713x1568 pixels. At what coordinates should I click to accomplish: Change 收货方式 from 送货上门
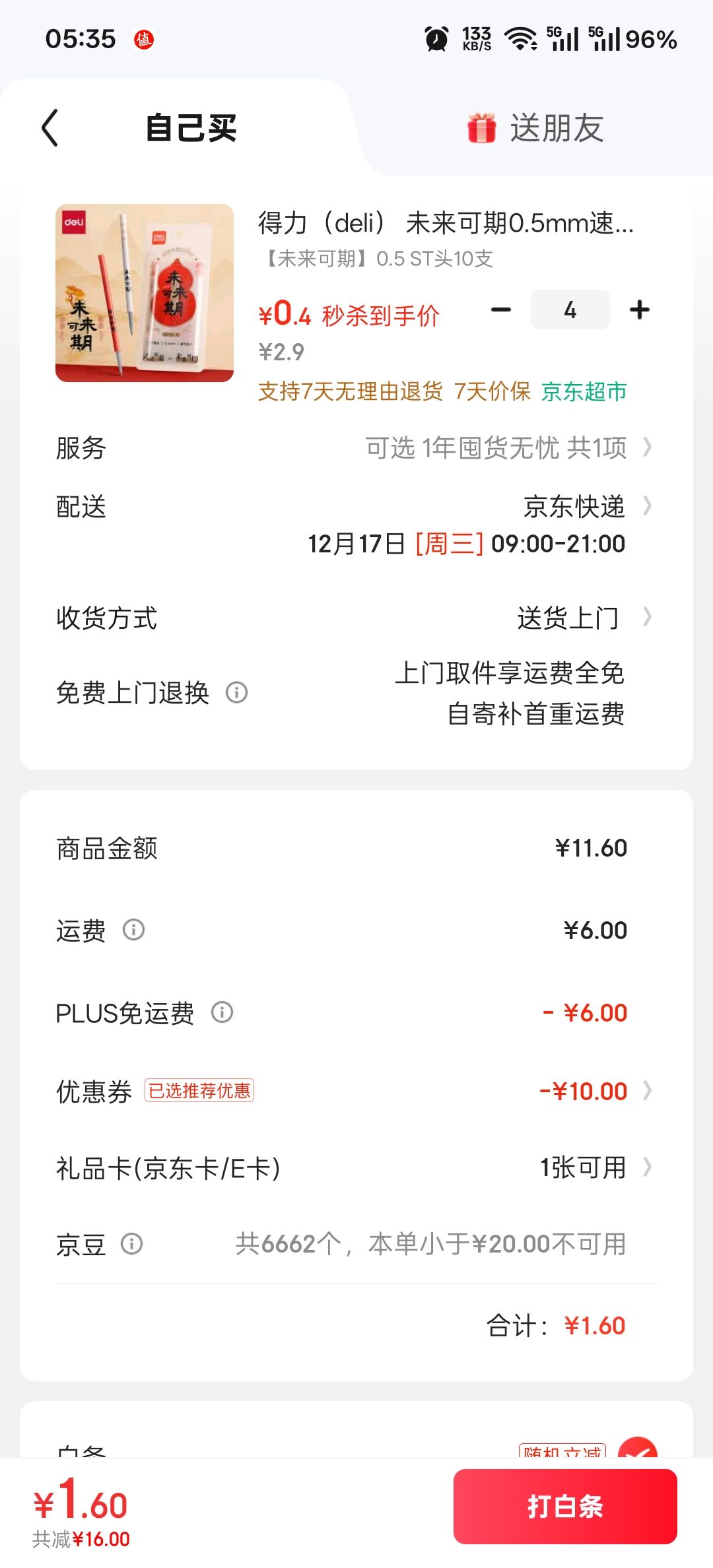[x=356, y=618]
